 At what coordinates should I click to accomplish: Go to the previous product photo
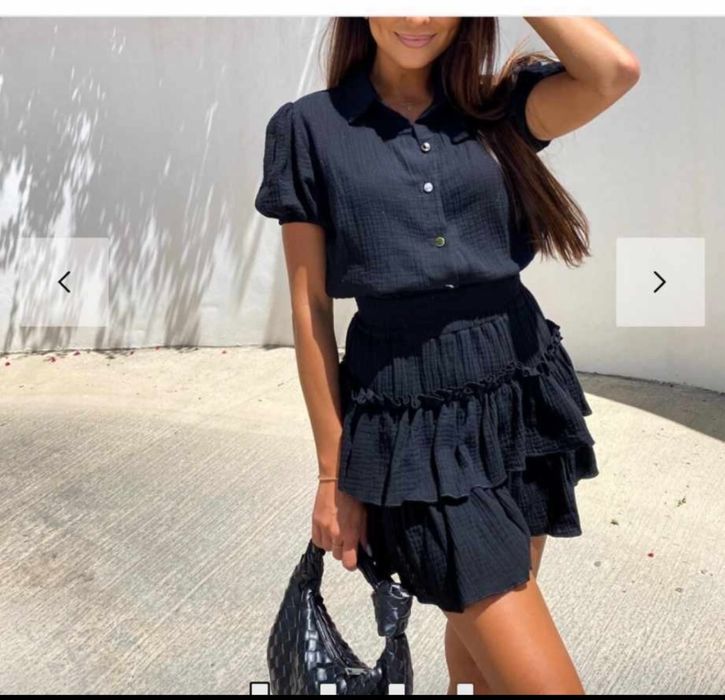[x=64, y=282]
